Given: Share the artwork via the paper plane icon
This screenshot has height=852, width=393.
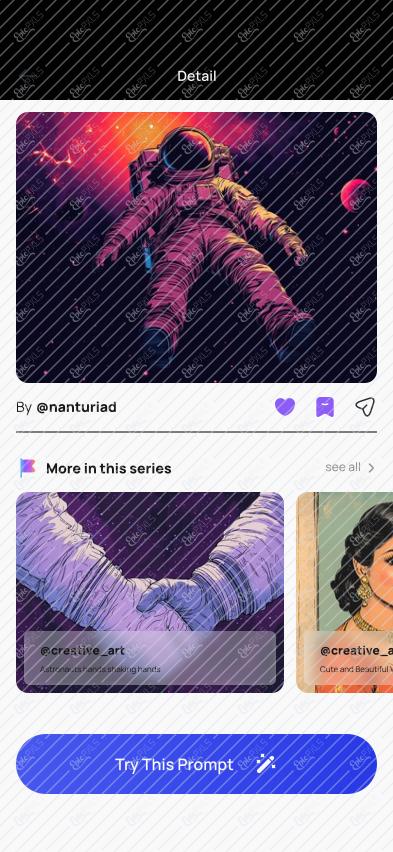Looking at the screenshot, I should [365, 406].
